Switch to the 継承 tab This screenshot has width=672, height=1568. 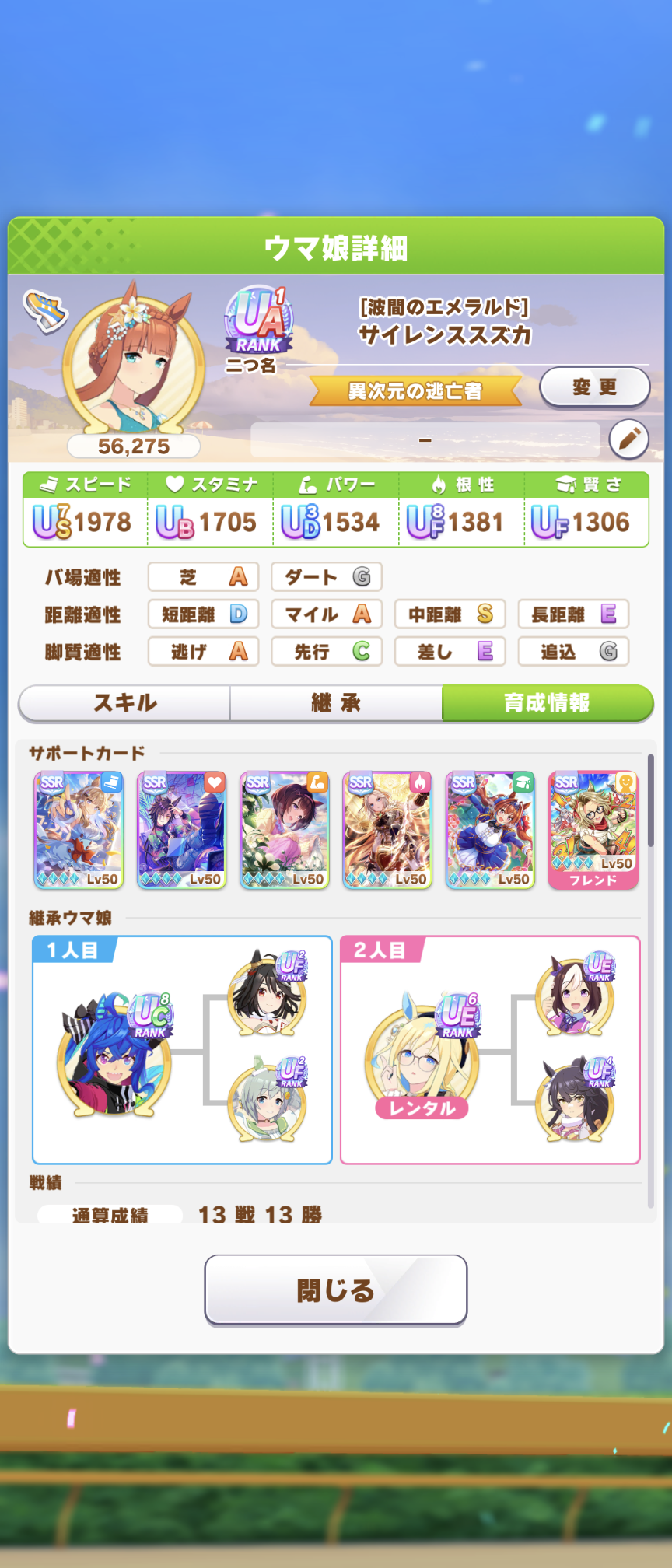tap(336, 703)
